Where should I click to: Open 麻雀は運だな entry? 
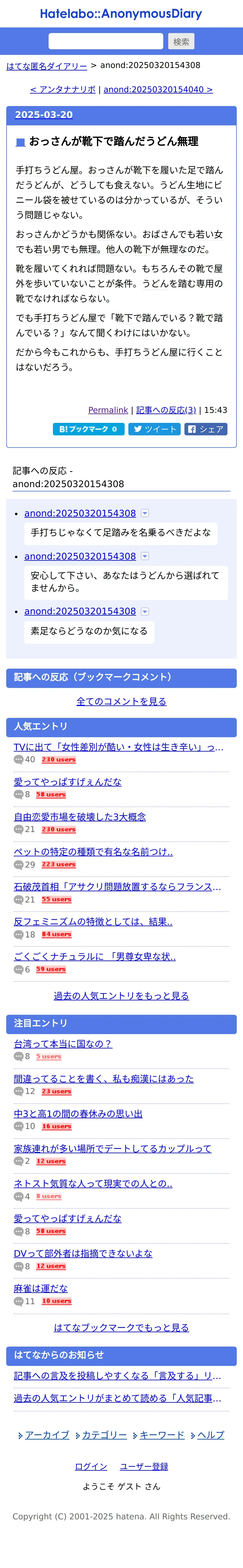pos(41,1289)
